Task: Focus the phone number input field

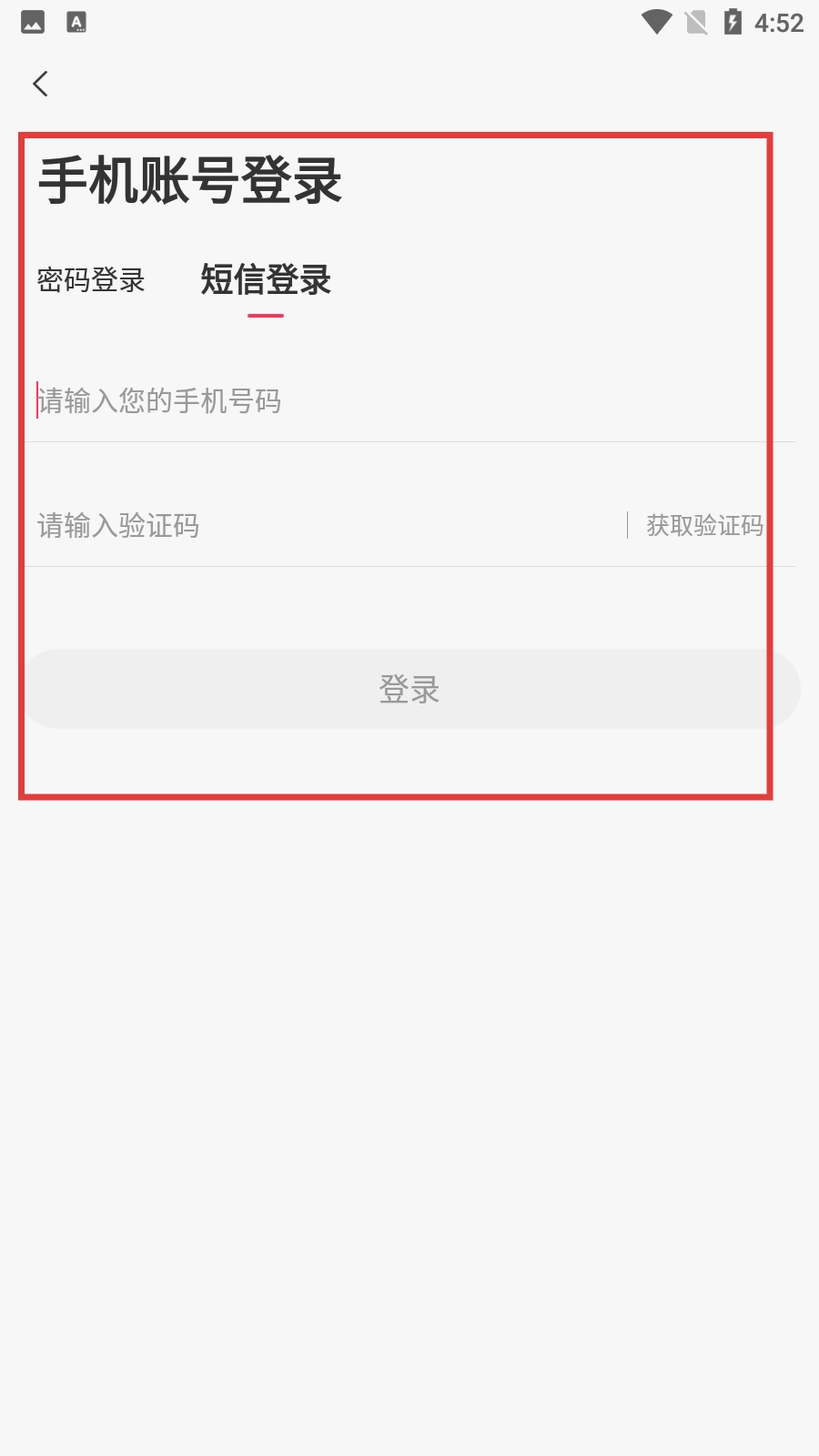Action: [x=400, y=400]
